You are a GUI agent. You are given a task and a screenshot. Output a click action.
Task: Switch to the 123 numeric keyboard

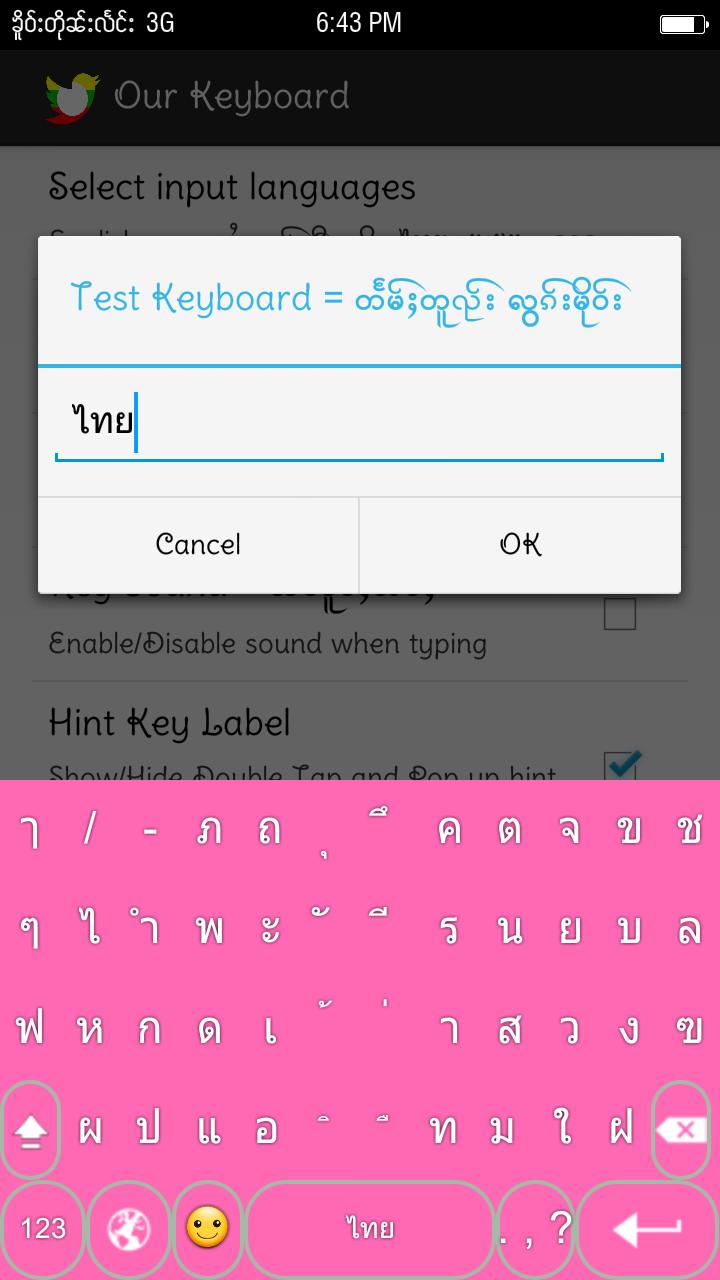click(x=43, y=1229)
